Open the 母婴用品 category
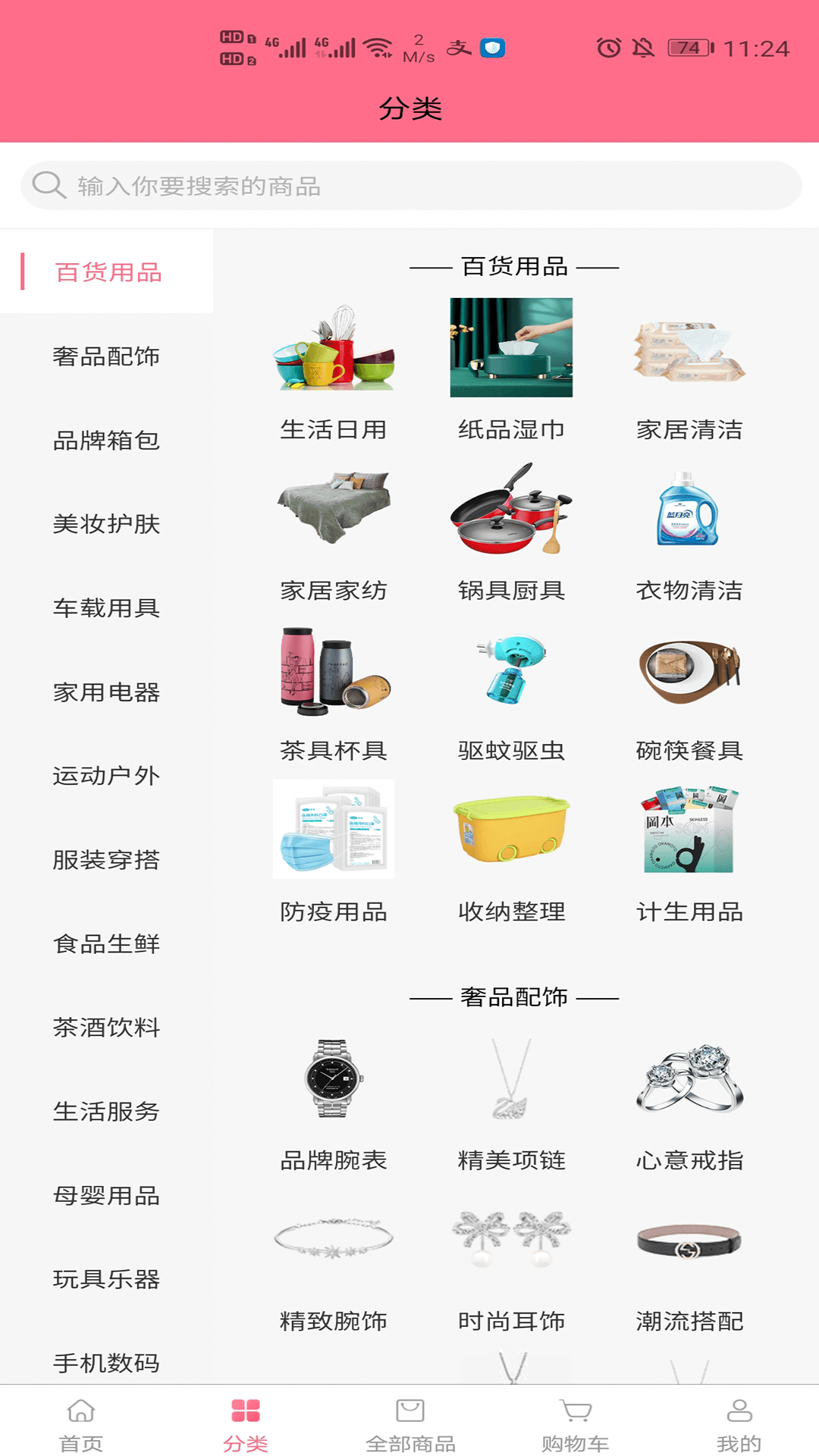Screen dimensions: 819x1456 [106, 1196]
